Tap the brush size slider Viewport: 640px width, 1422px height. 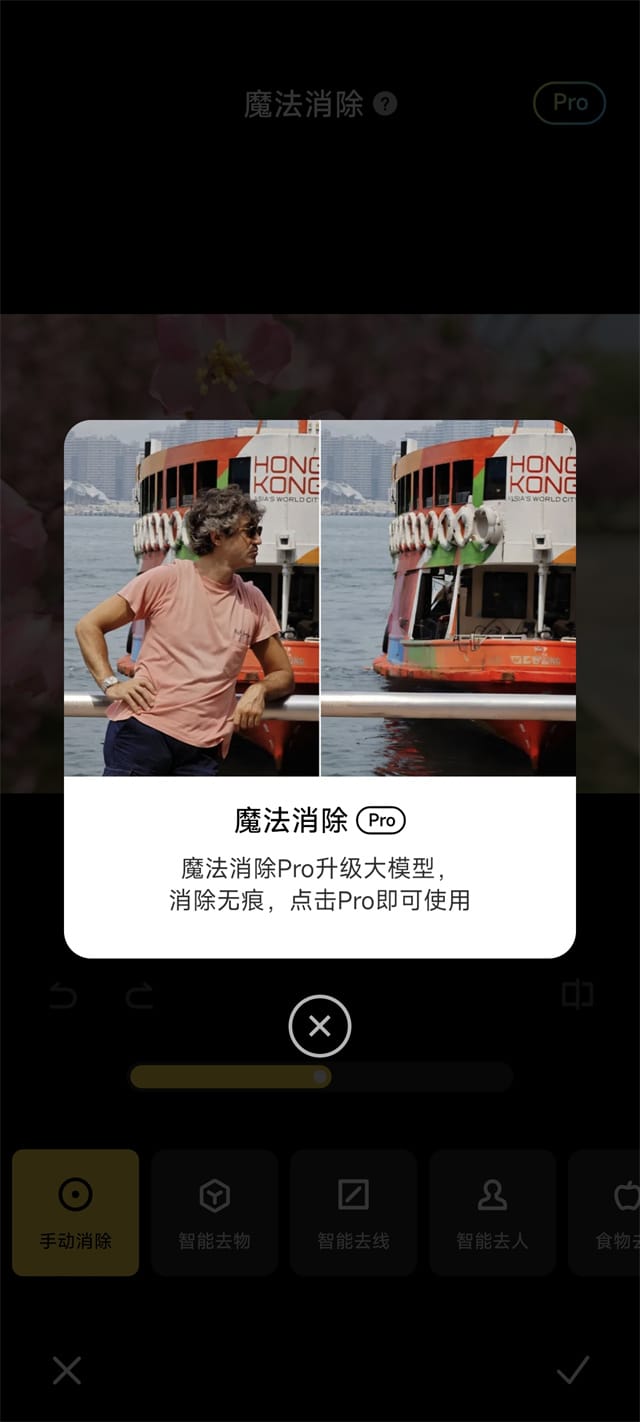pos(320,1077)
